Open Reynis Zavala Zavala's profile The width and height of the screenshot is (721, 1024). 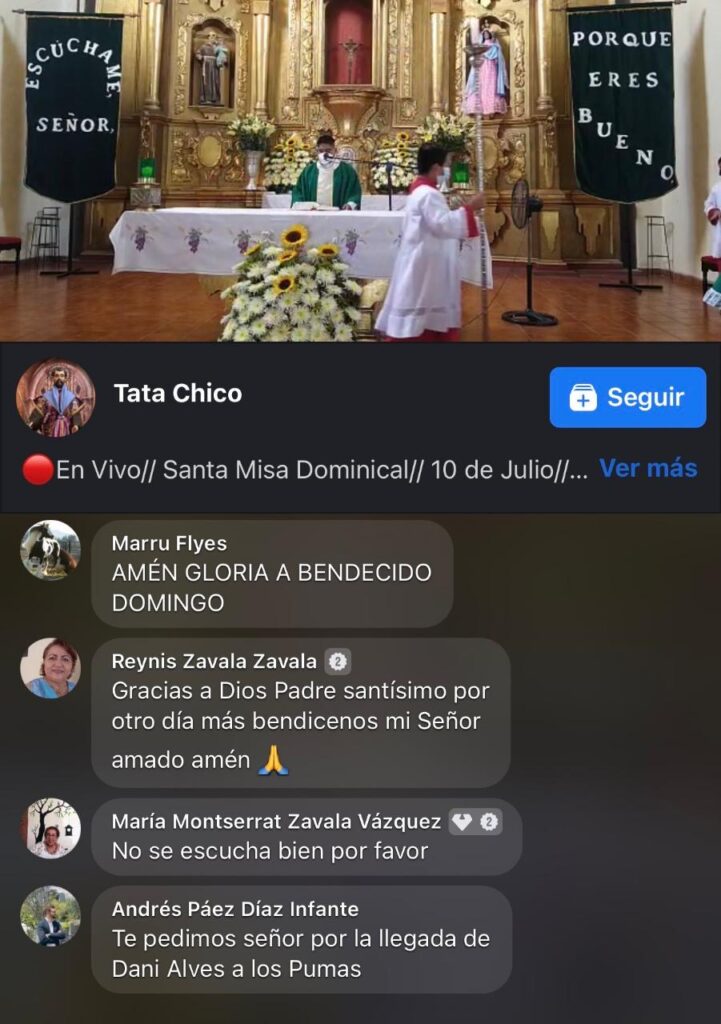(x=214, y=661)
